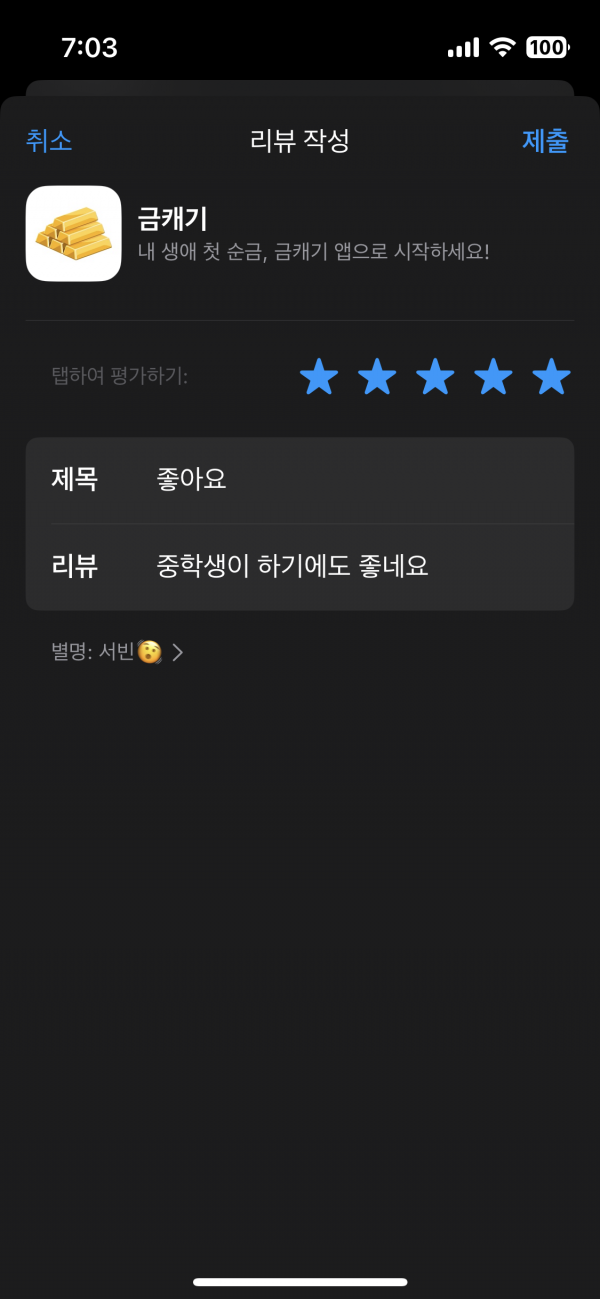The width and height of the screenshot is (600, 1299).
Task: Edit the 리뷰 review text field
Action: pos(300,567)
